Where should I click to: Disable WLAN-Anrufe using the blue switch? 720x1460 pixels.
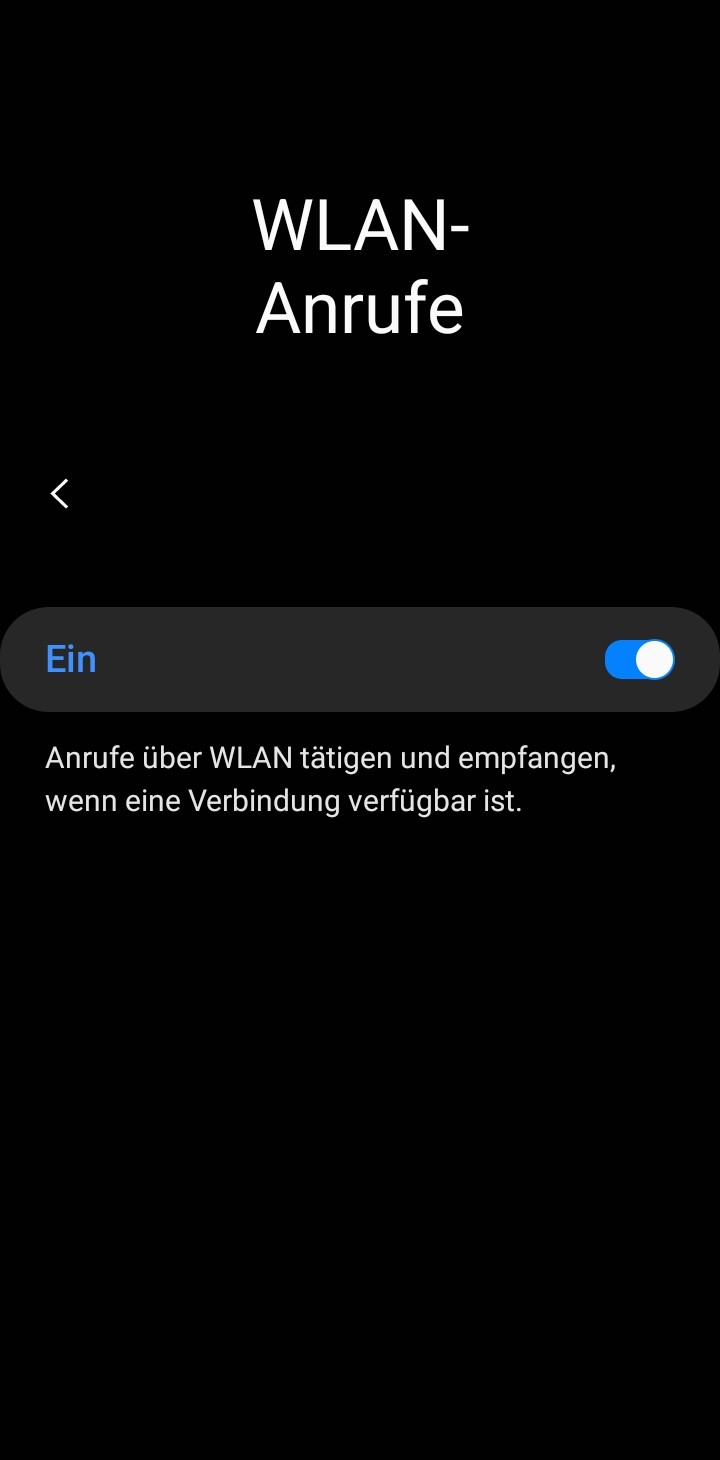639,659
